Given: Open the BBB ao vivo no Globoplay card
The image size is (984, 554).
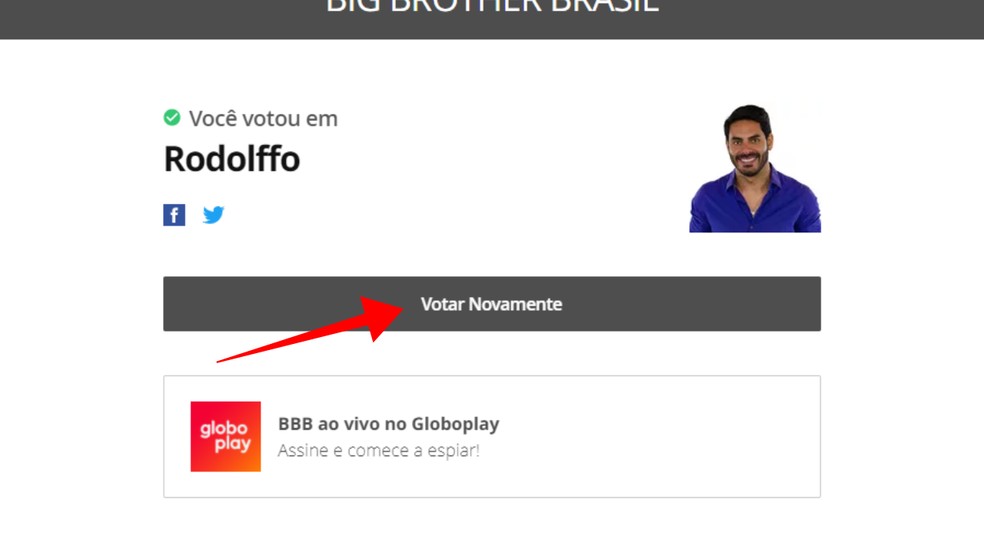Looking at the screenshot, I should [491, 437].
